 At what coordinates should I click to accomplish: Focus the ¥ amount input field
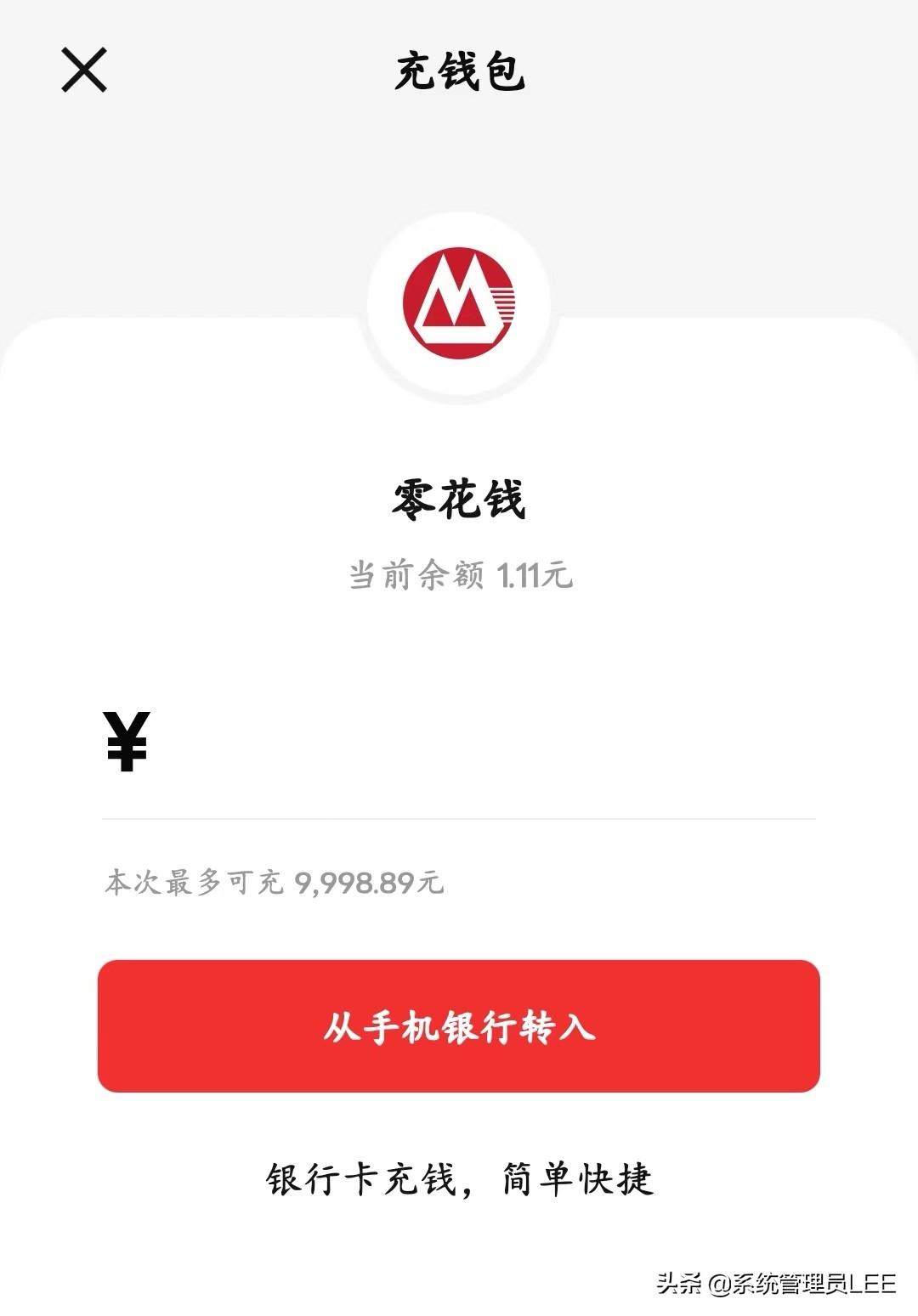click(476, 744)
